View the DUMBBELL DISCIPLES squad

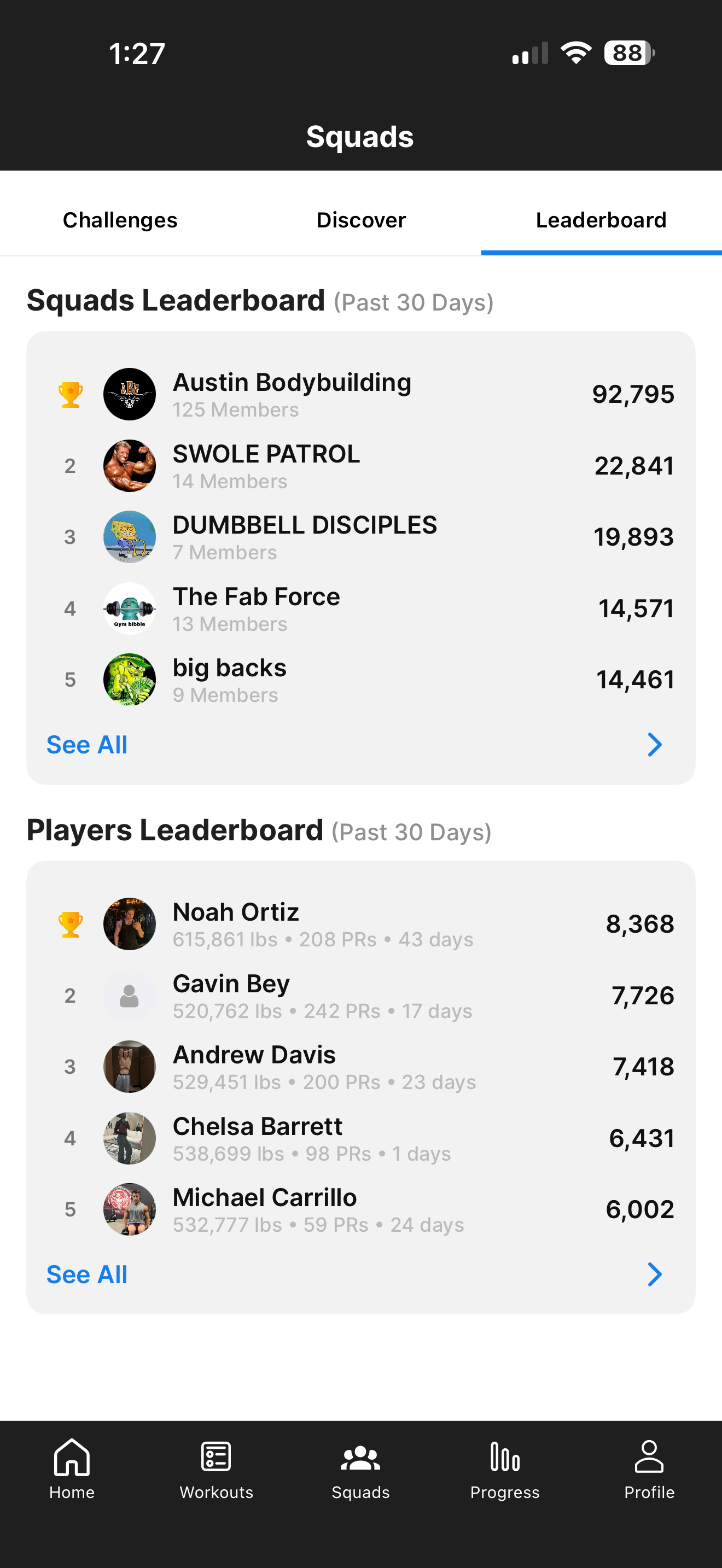pyautogui.click(x=304, y=537)
